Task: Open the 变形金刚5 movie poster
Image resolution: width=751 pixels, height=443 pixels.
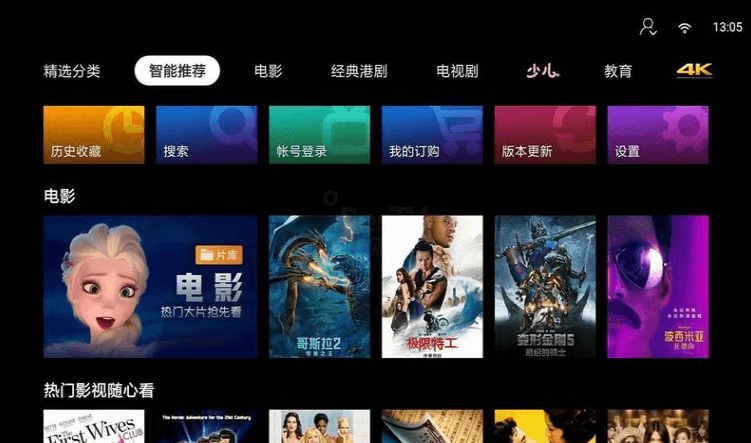Action: point(545,286)
